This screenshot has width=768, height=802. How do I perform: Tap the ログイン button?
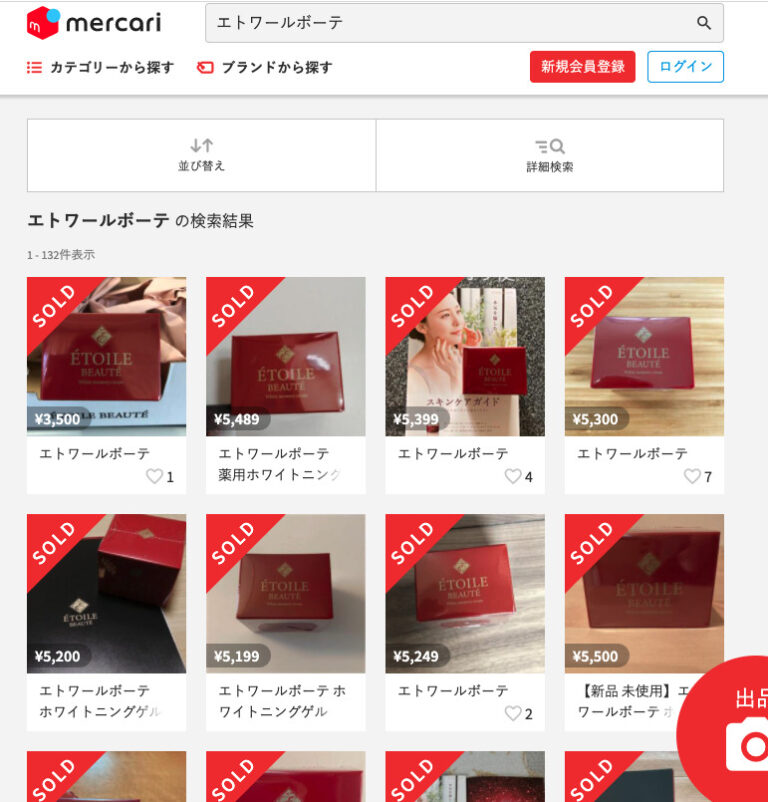(x=685, y=67)
